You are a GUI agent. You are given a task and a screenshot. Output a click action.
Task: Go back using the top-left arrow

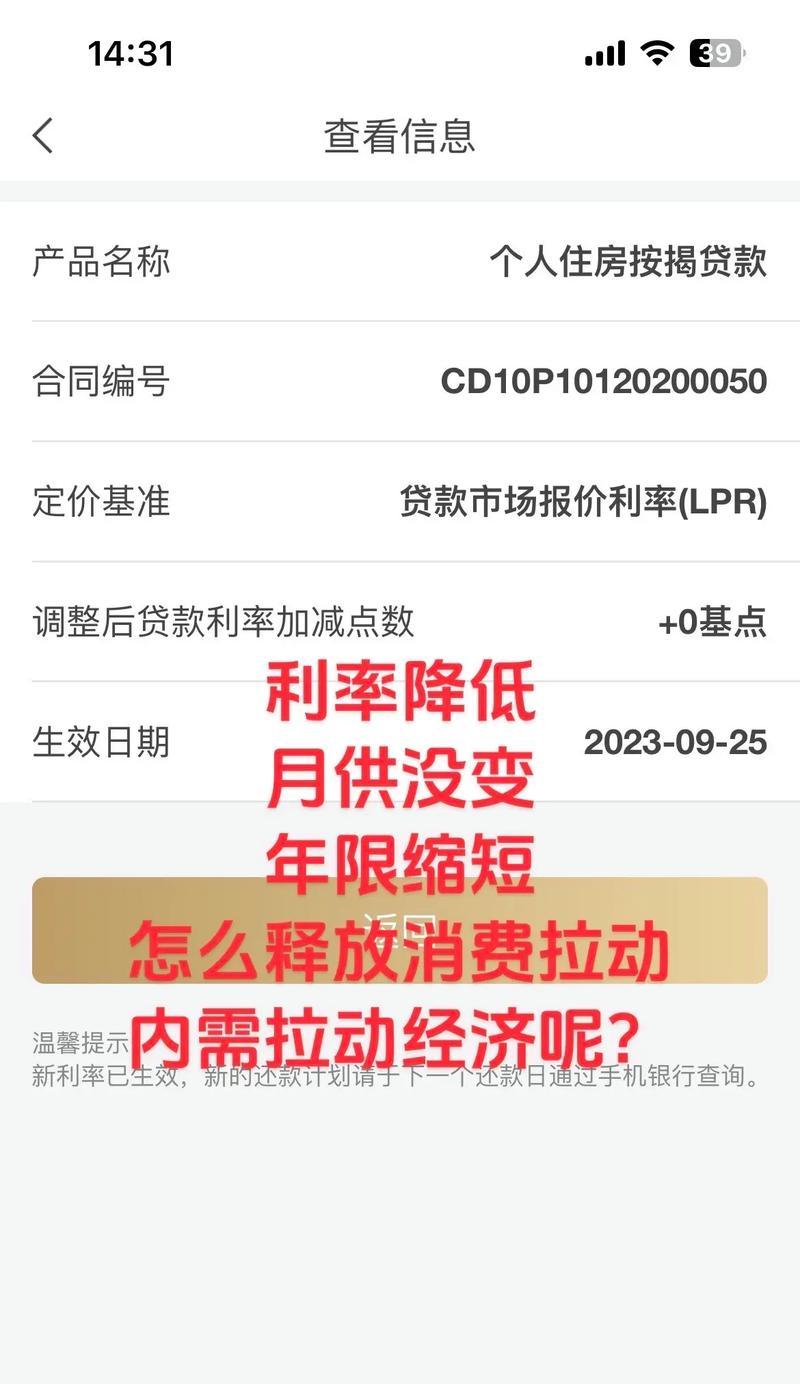pos(43,135)
